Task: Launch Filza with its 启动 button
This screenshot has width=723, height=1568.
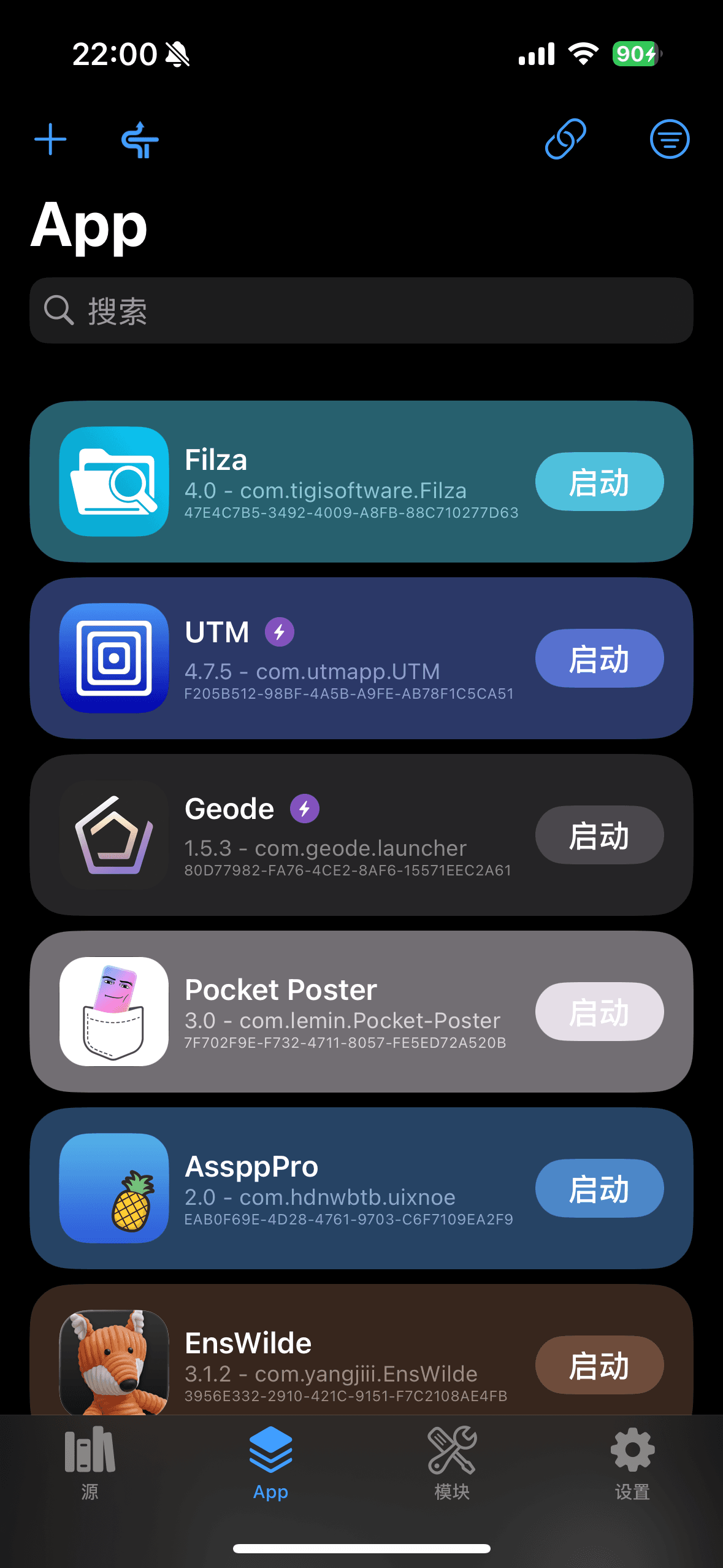Action: [x=599, y=482]
